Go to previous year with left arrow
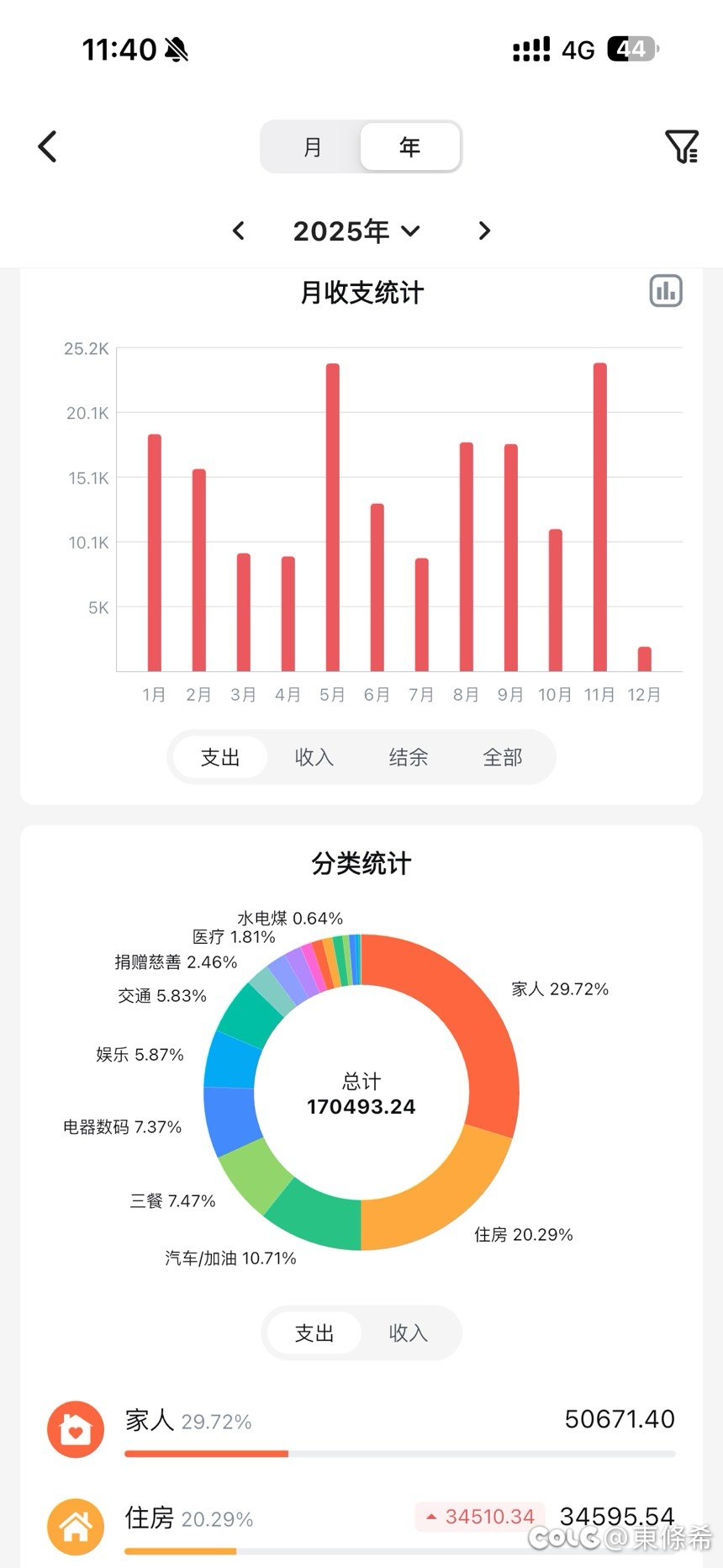This screenshot has height=1568, width=723. coord(238,230)
